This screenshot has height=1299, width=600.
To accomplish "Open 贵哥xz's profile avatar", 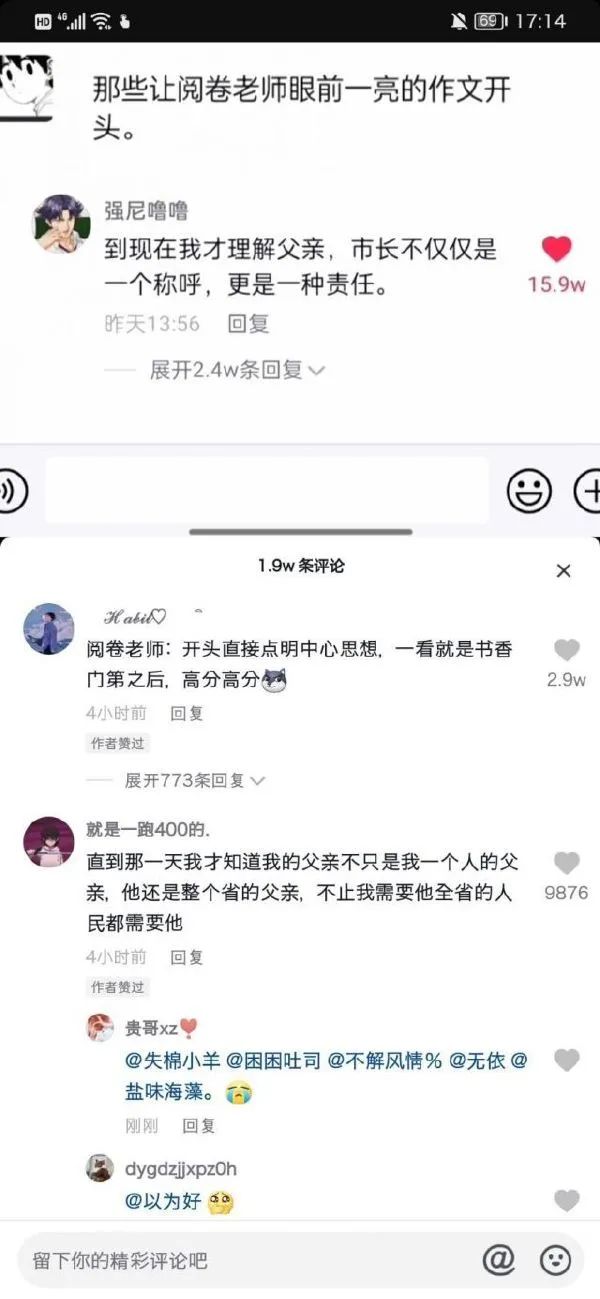I will (x=100, y=1028).
